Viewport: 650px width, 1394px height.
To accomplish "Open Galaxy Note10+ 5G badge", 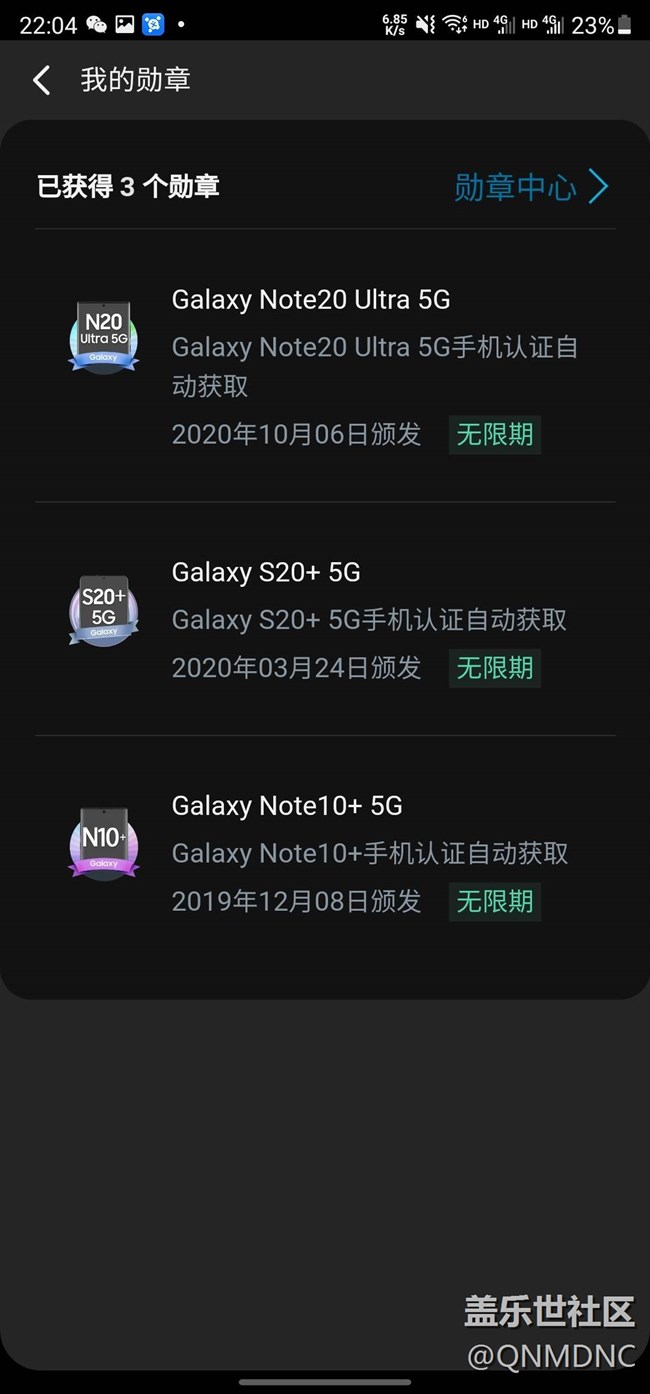I will tap(325, 853).
